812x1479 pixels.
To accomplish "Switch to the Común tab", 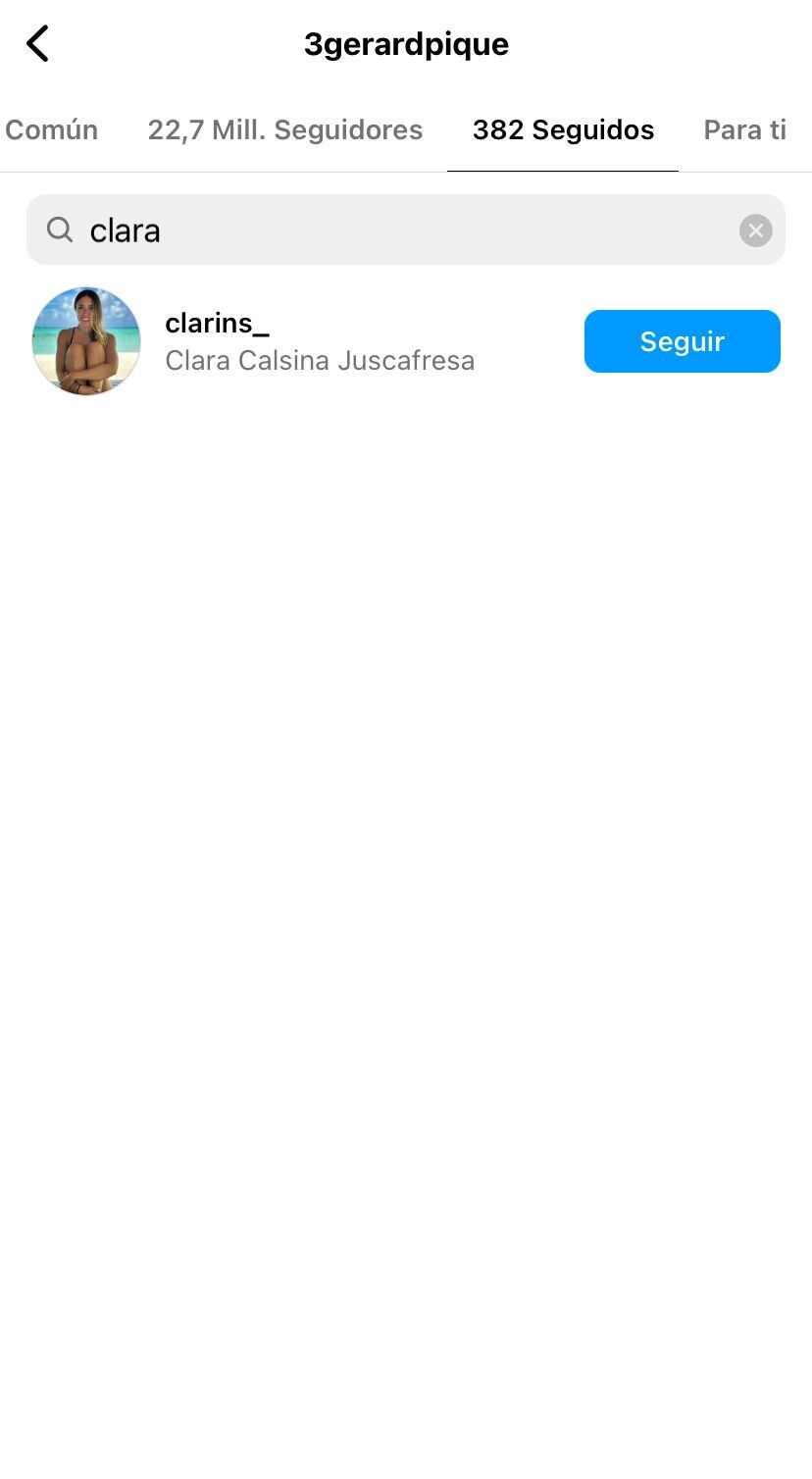I will point(51,129).
